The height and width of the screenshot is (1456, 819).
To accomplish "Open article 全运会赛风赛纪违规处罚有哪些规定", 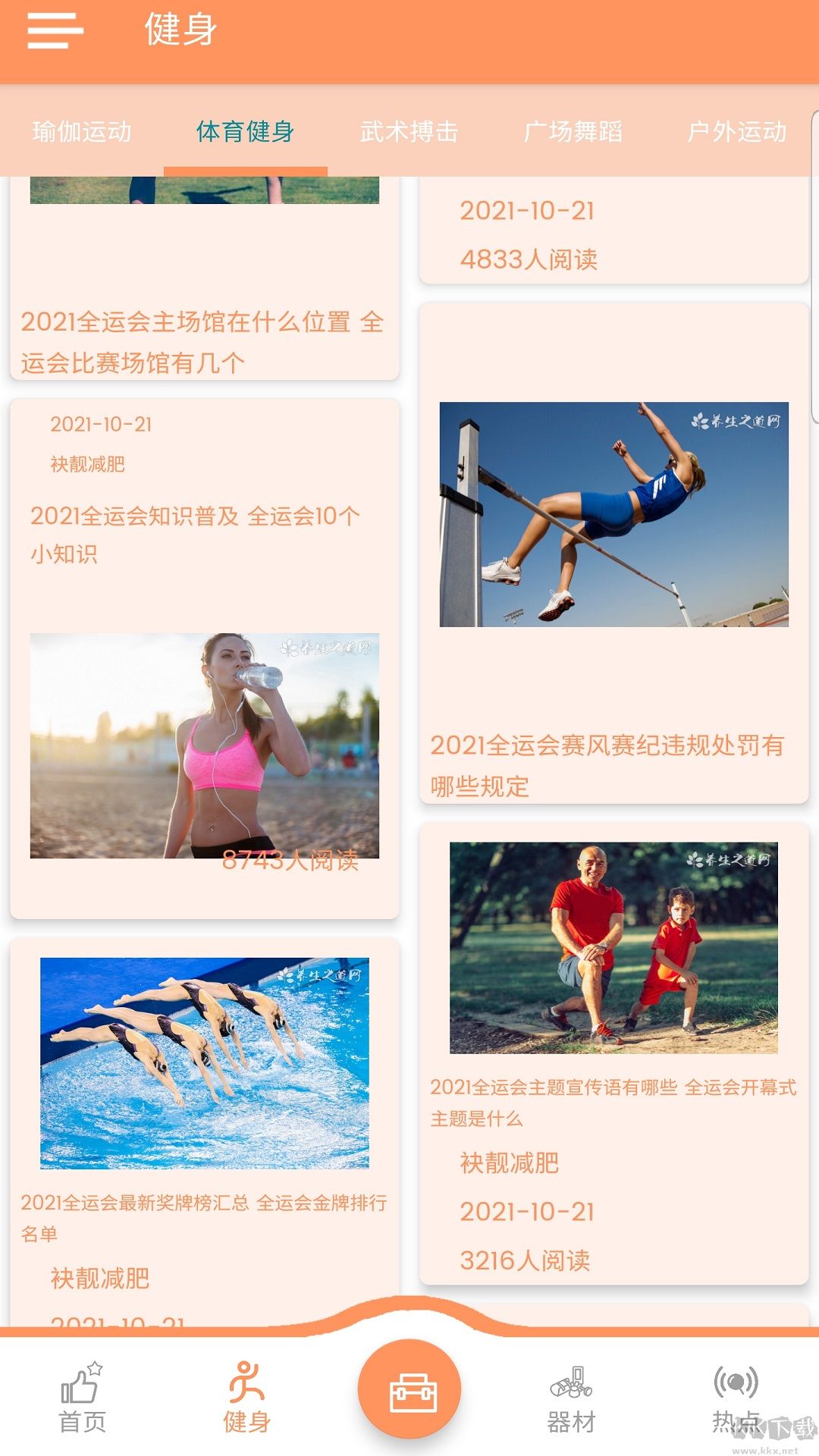I will pos(607,764).
